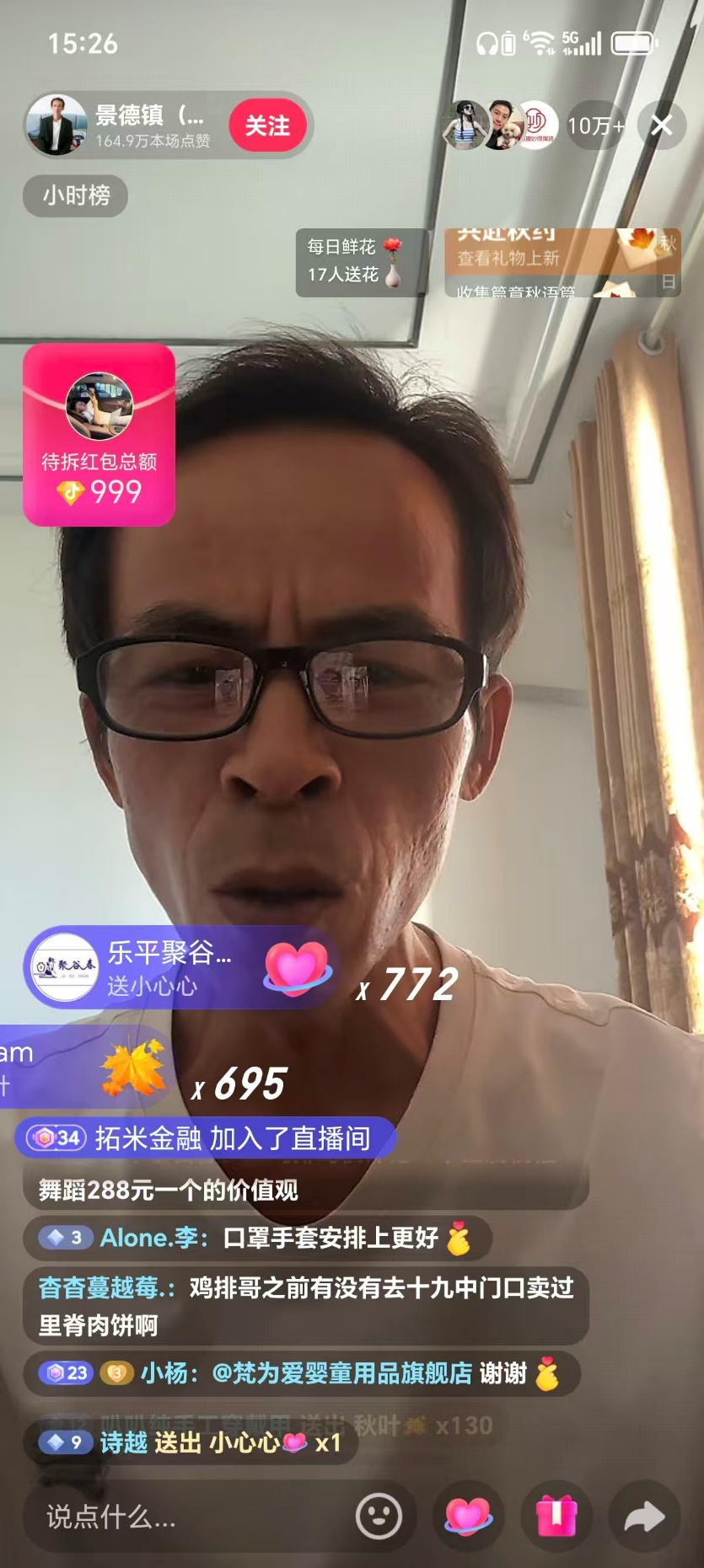
Task: Close the live stream
Action: (x=662, y=126)
